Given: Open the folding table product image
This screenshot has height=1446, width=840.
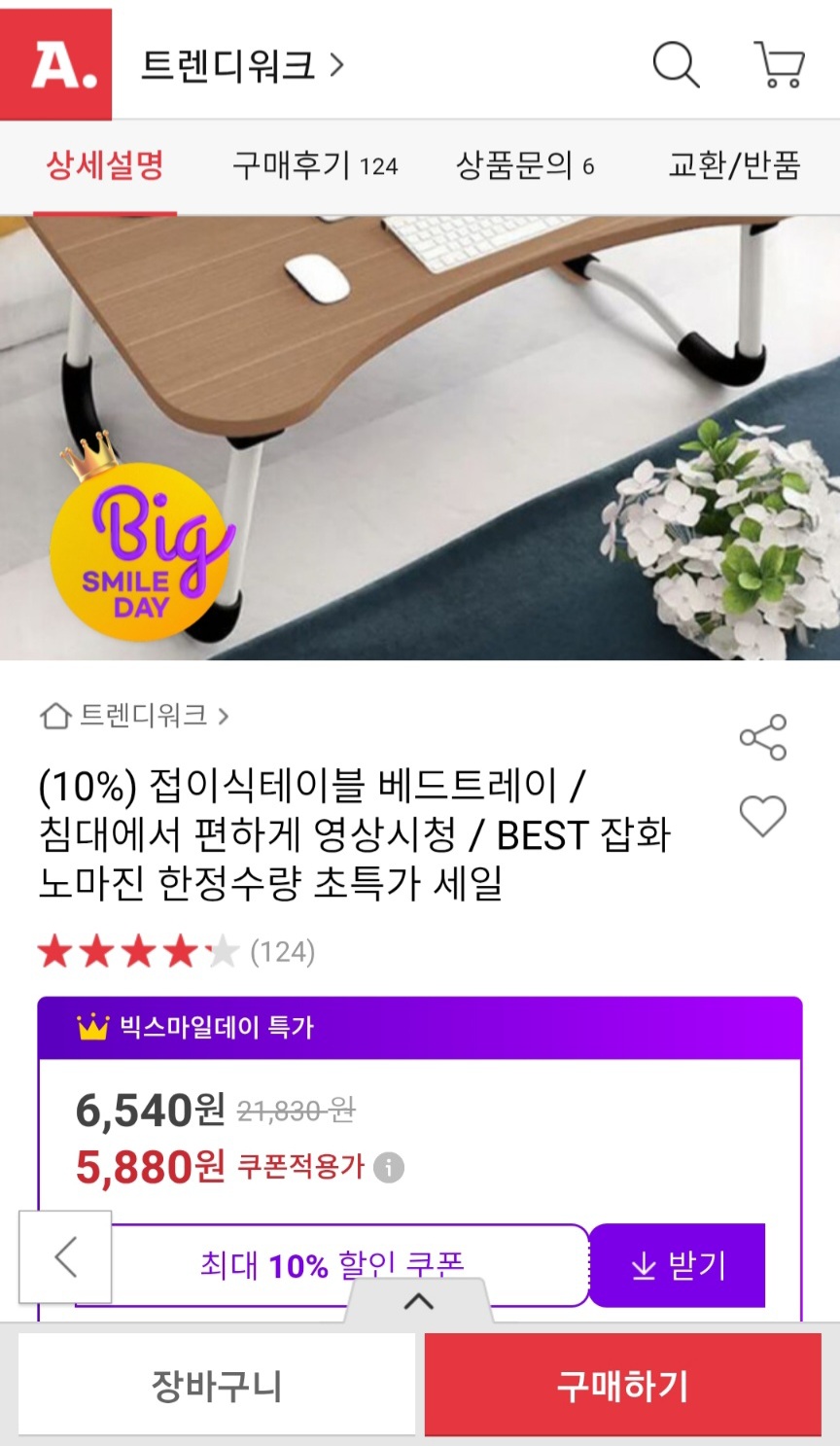Looking at the screenshot, I should click(420, 438).
